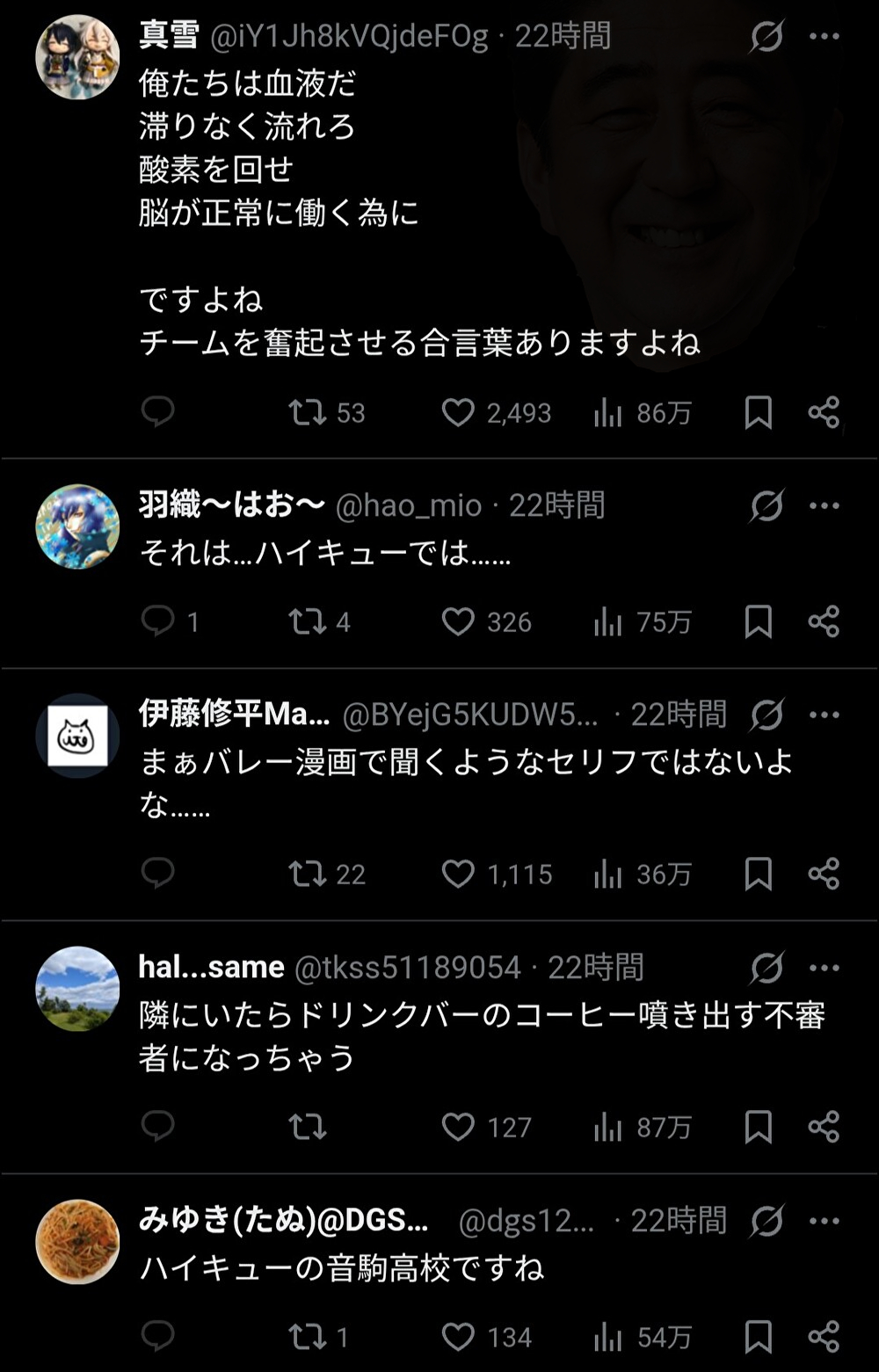View replies to 羽織〜はお〜's post
879x1372 pixels.
pyautogui.click(x=158, y=621)
